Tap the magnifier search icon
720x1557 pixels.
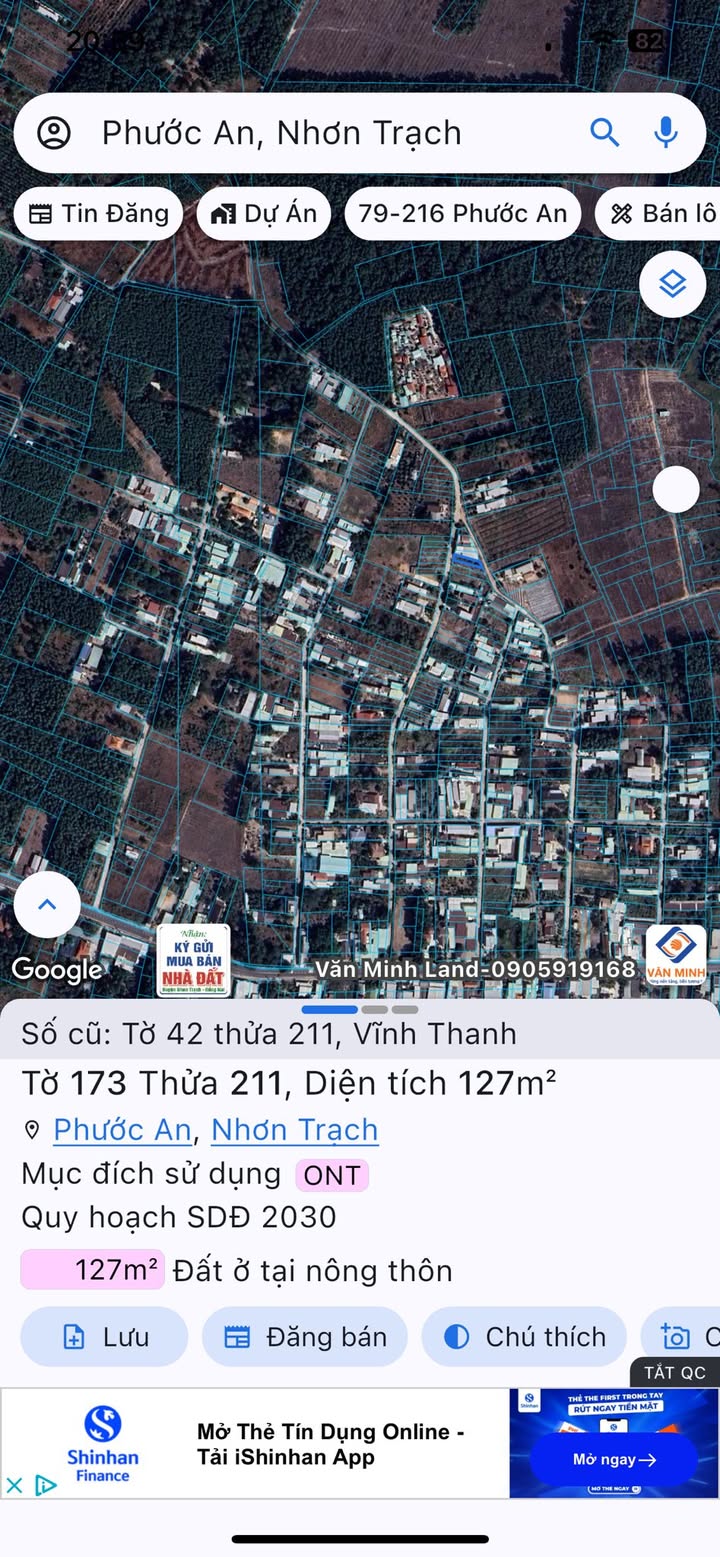[x=604, y=132]
